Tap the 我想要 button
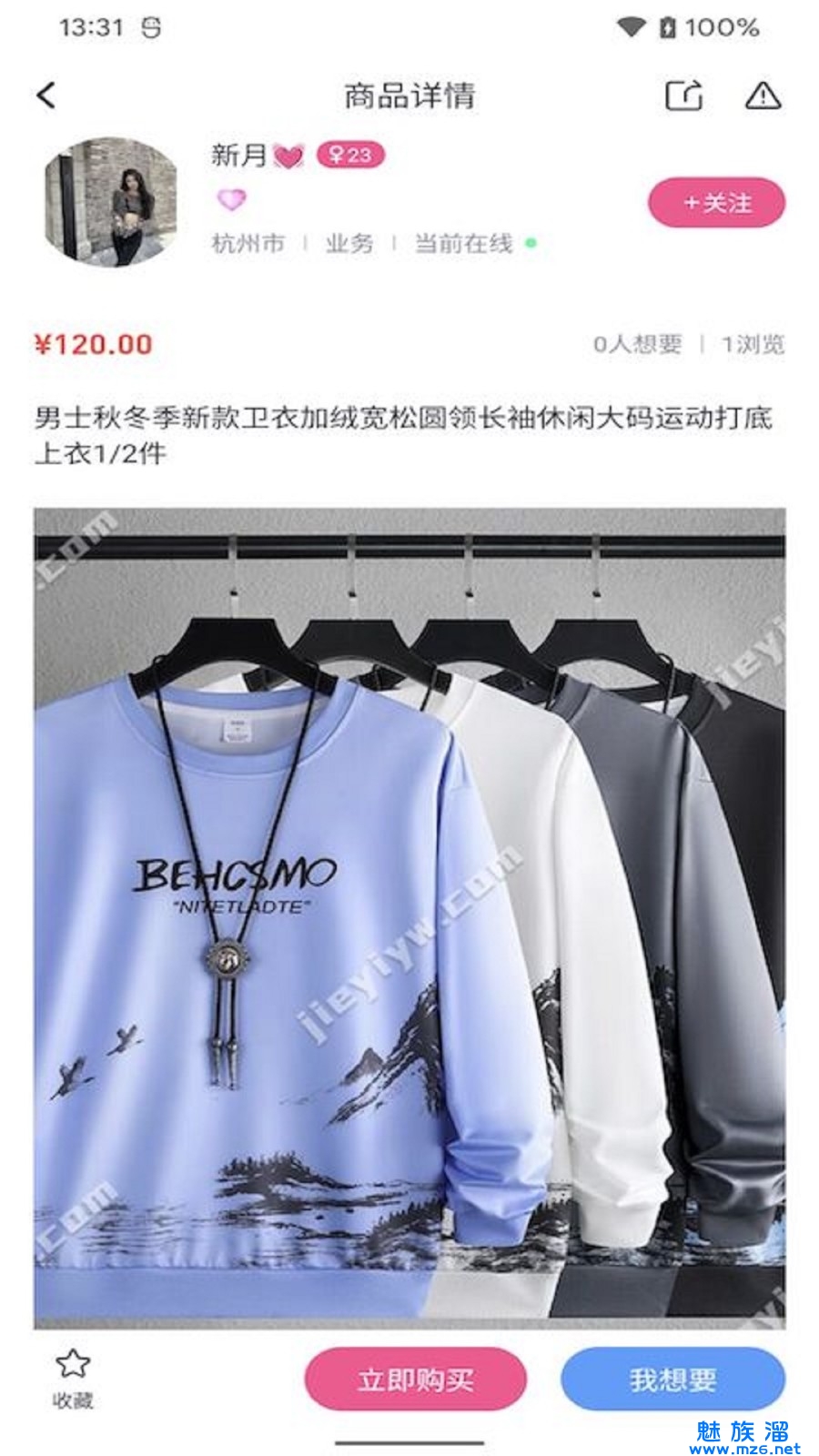Screen dimensions: 819x1456 tap(672, 1380)
